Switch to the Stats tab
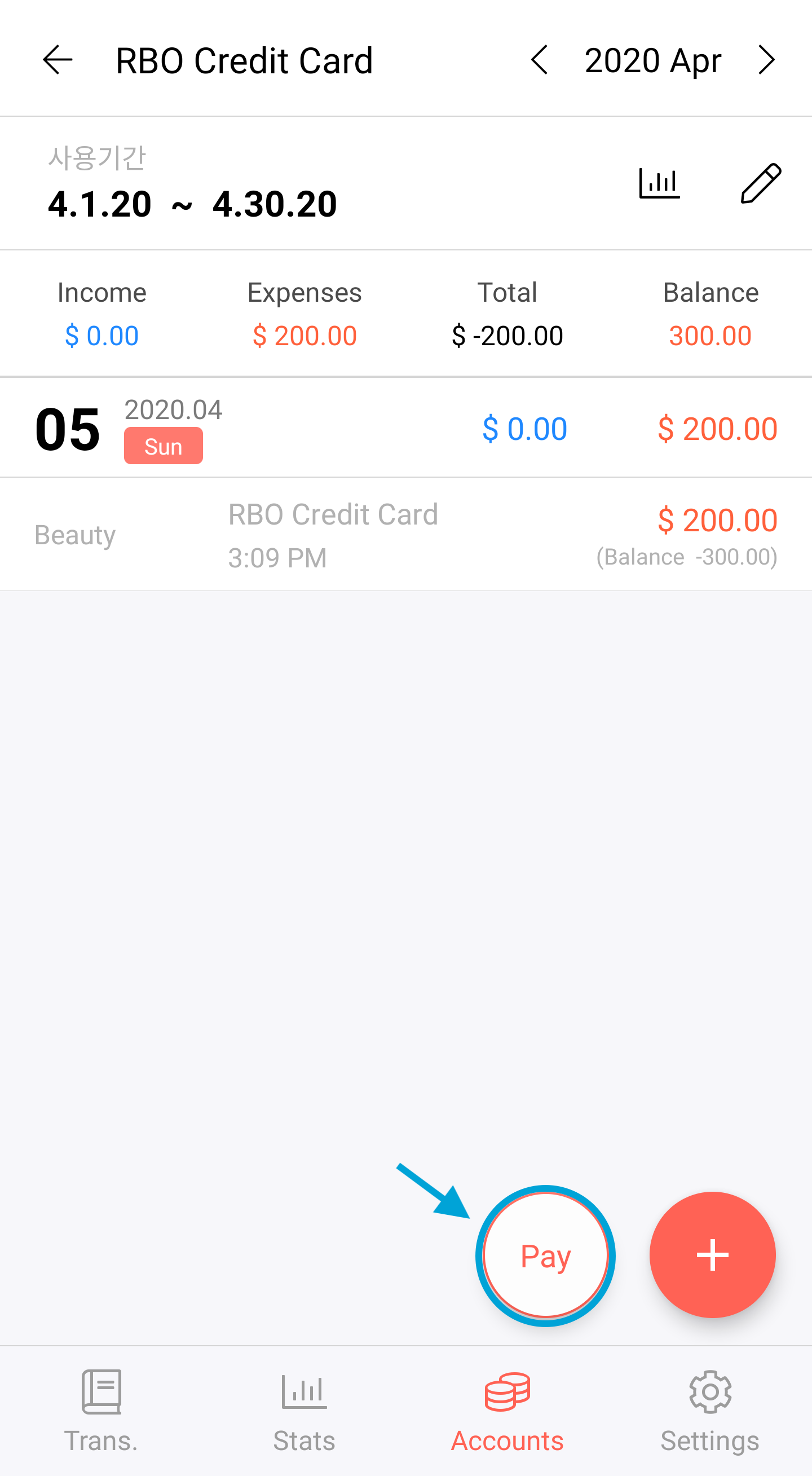Image resolution: width=812 pixels, height=1476 pixels. click(x=304, y=1411)
